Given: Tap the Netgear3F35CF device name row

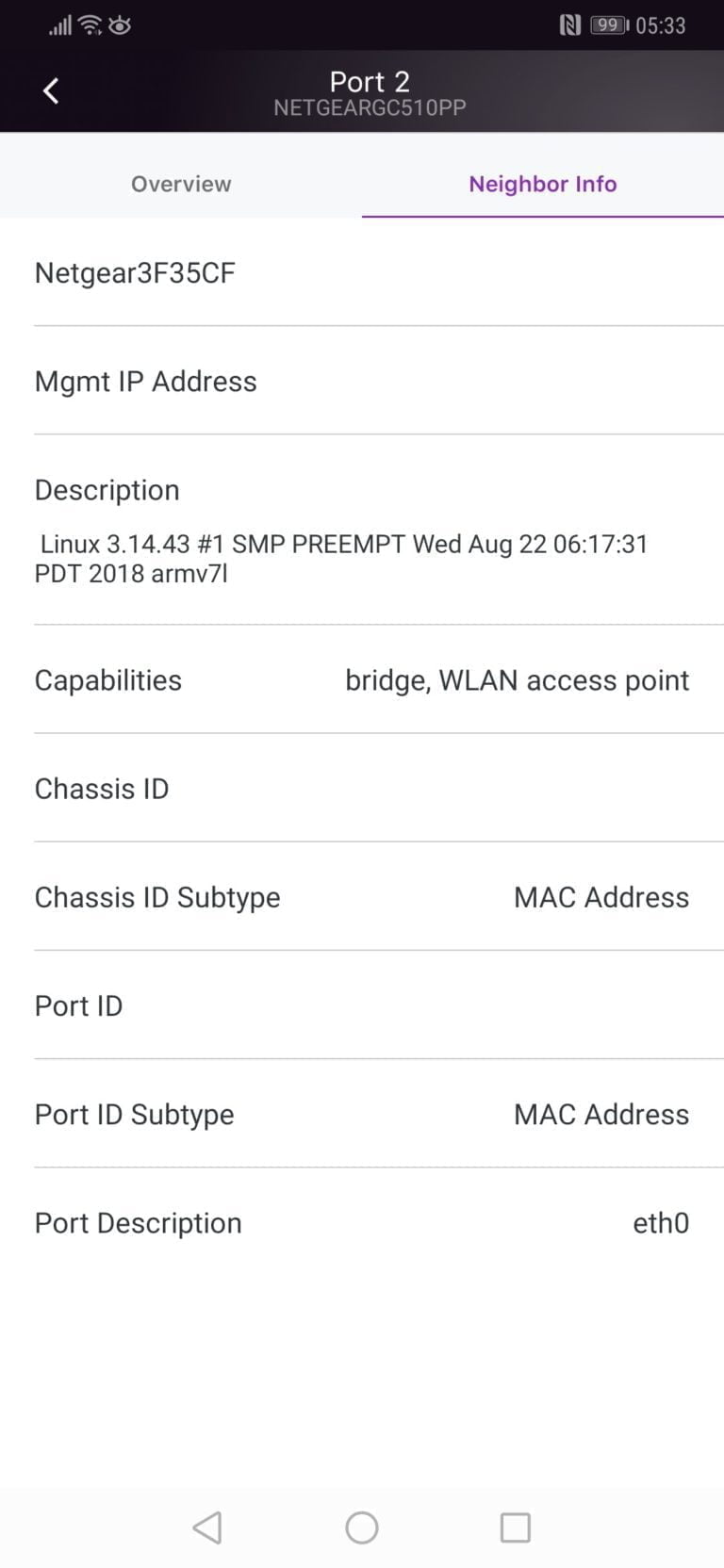Looking at the screenshot, I should pos(362,273).
